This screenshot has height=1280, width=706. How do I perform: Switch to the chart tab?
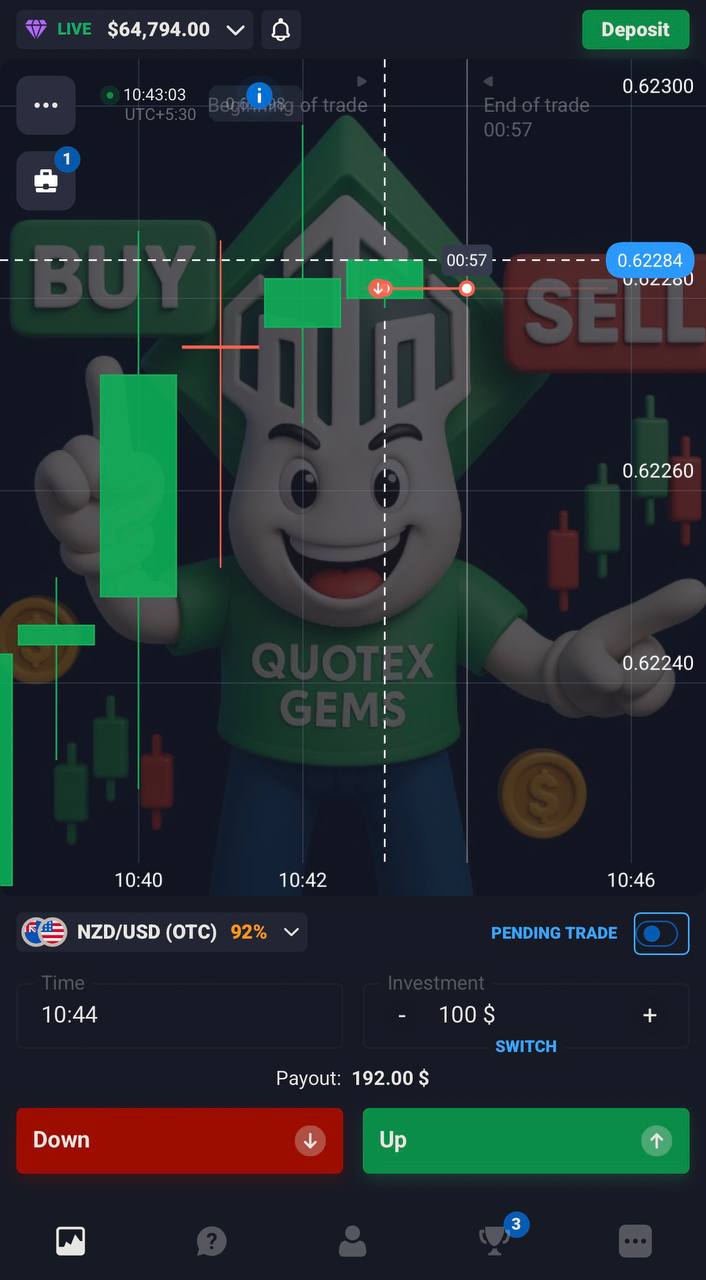click(x=70, y=1241)
